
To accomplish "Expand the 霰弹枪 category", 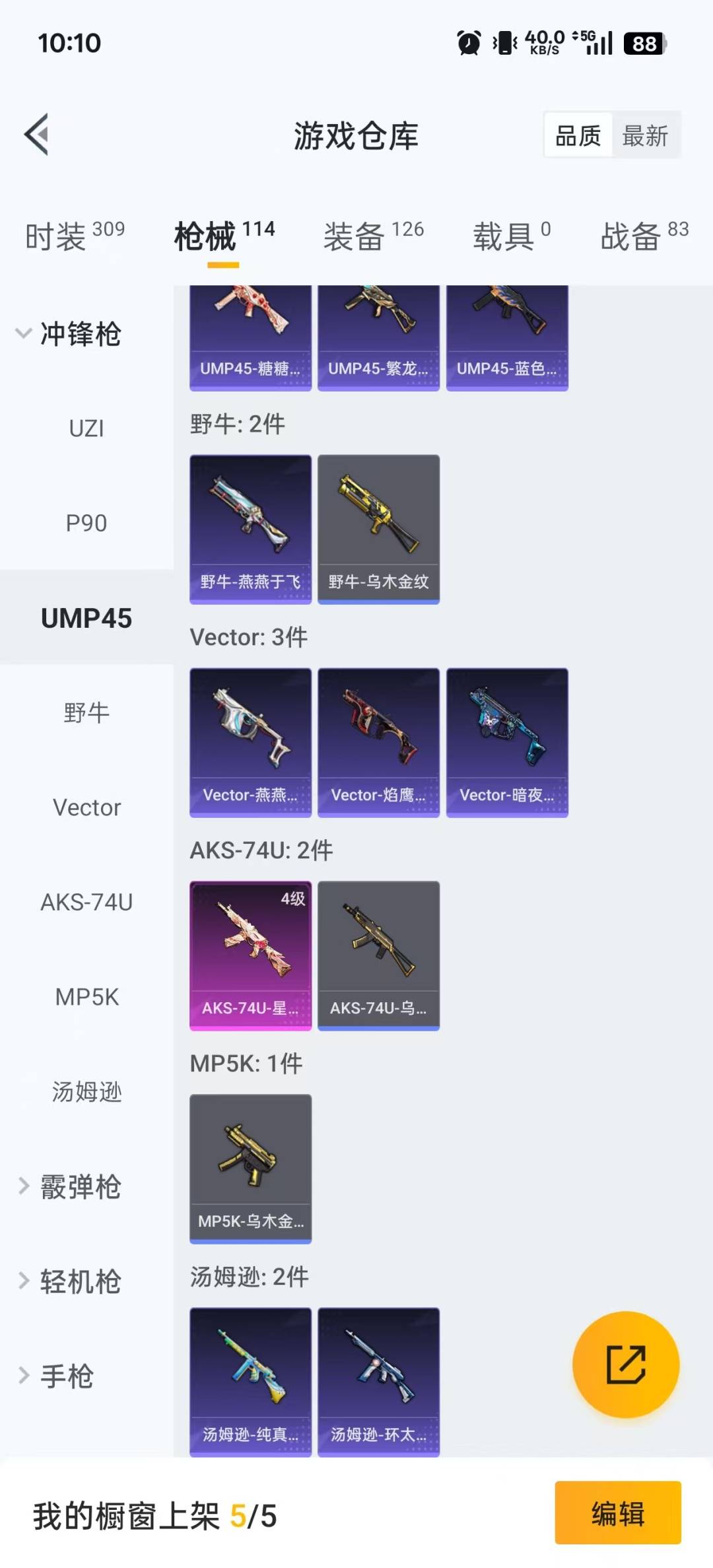I will [x=70, y=1187].
